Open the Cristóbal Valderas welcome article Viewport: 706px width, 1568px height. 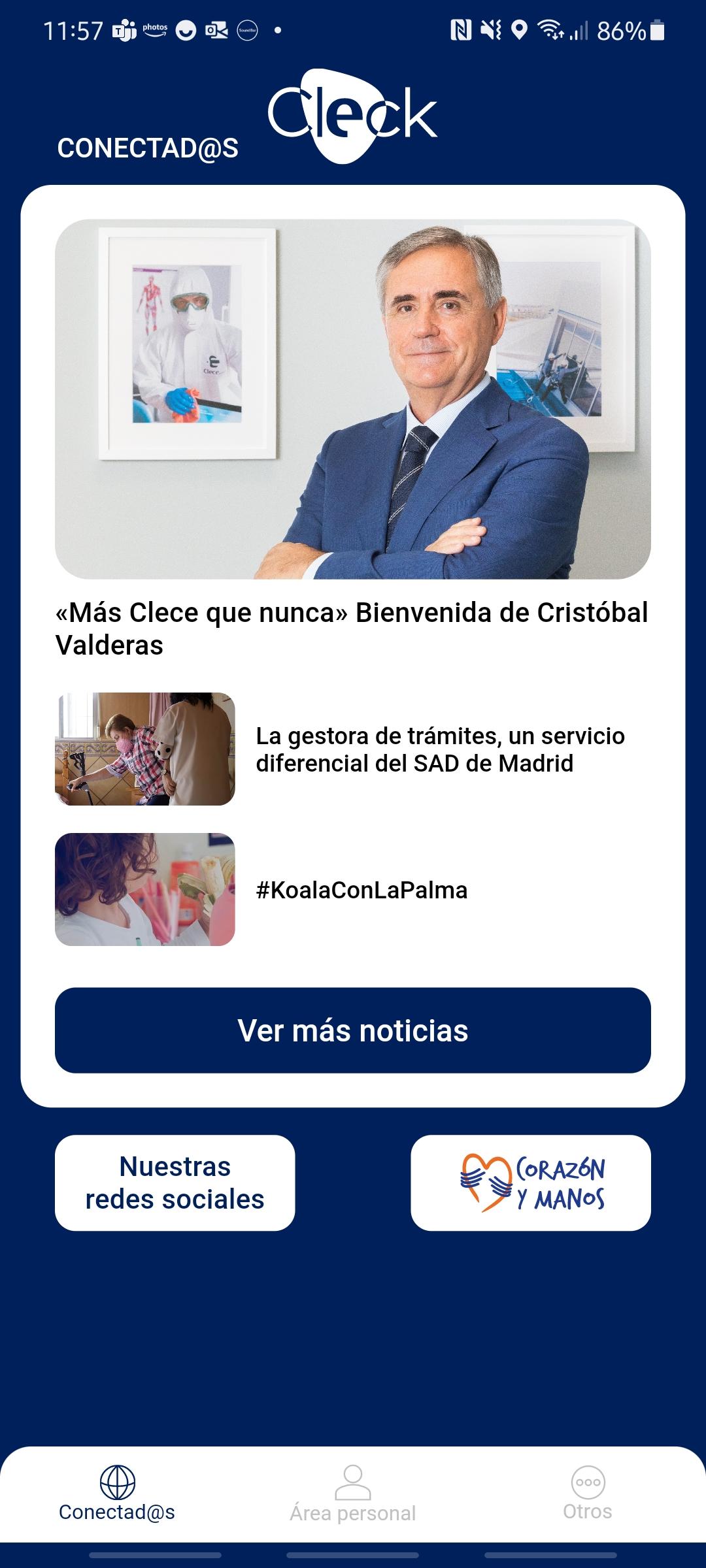point(353,439)
